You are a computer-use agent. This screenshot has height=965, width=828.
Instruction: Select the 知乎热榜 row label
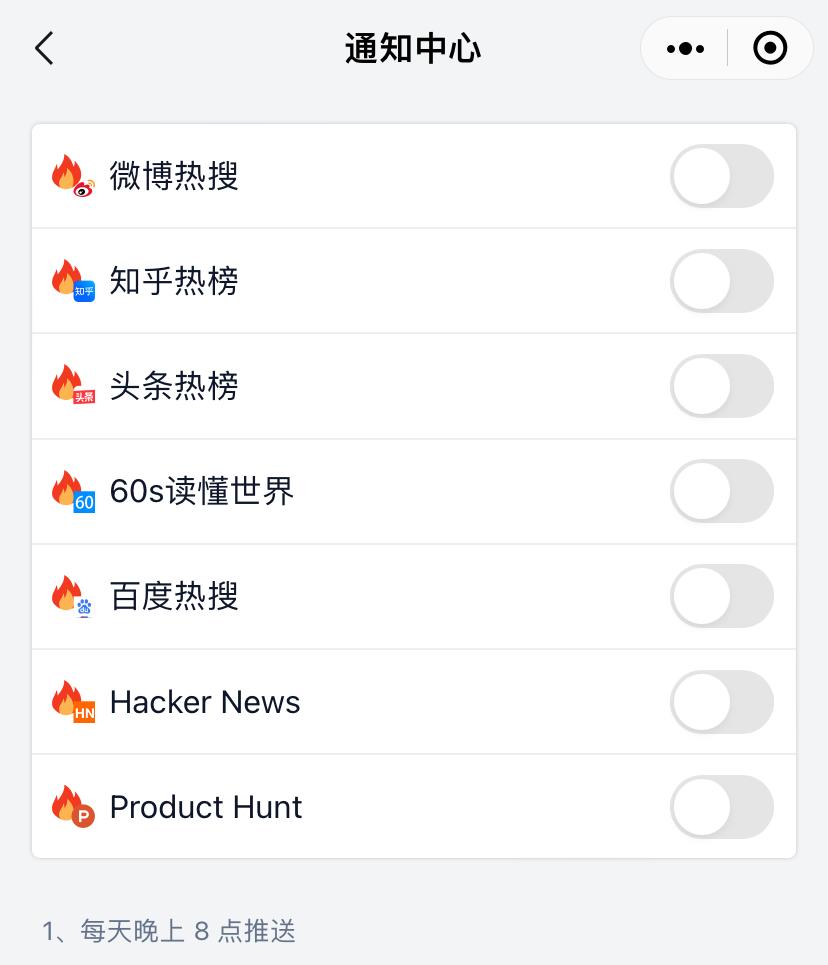(x=173, y=281)
